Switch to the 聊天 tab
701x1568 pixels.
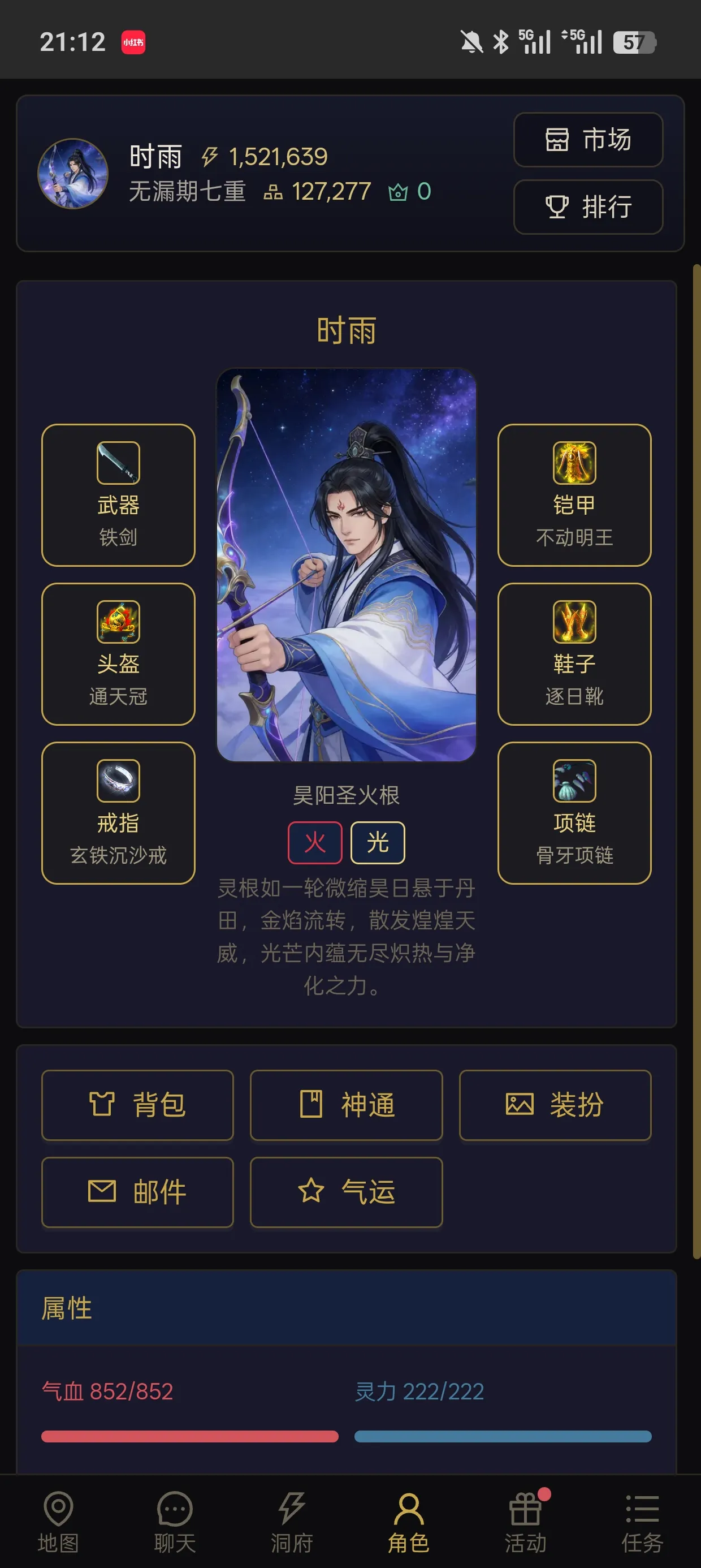coord(175,1522)
